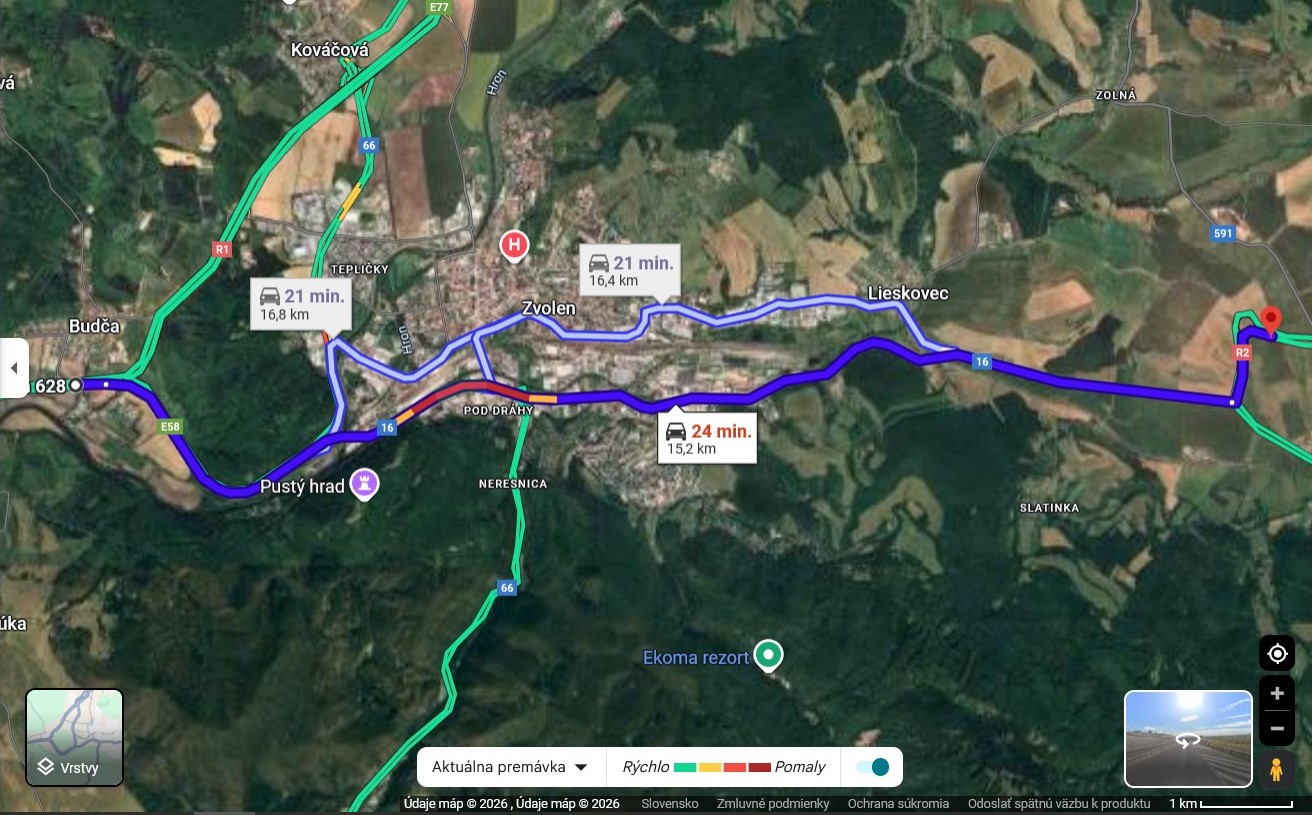Viewport: 1312px width, 815px height.
Task: Choose the 21 min. 16,4 km route
Action: pyautogui.click(x=630, y=271)
